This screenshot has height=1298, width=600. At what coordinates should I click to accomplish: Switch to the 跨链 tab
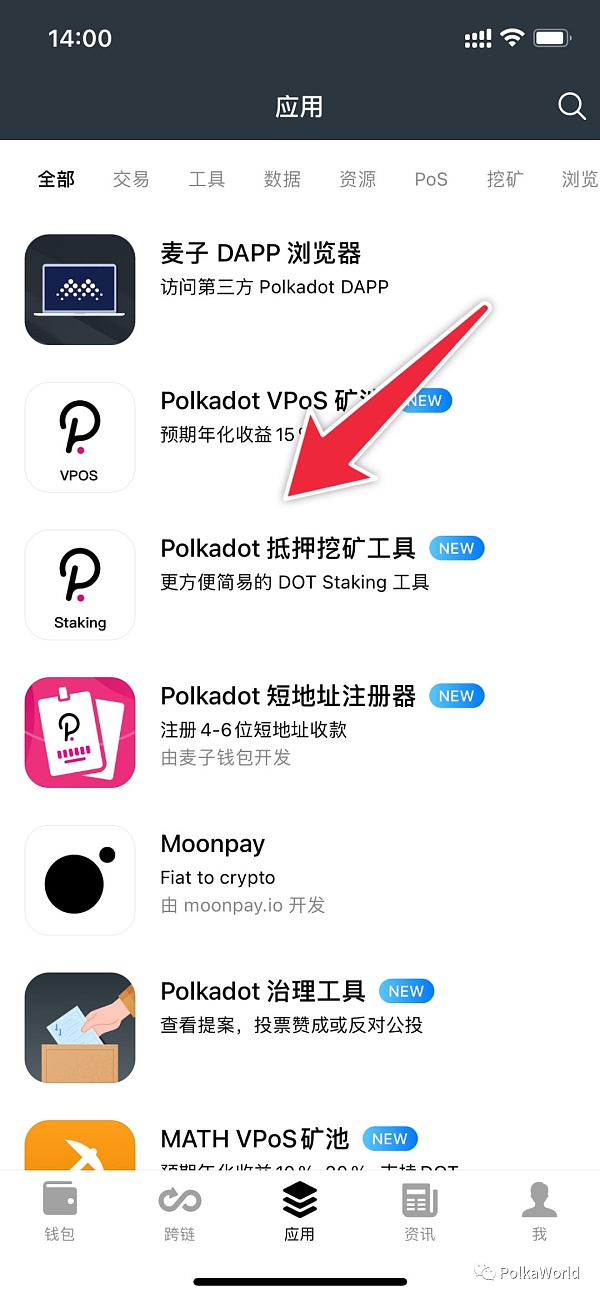point(180,1210)
